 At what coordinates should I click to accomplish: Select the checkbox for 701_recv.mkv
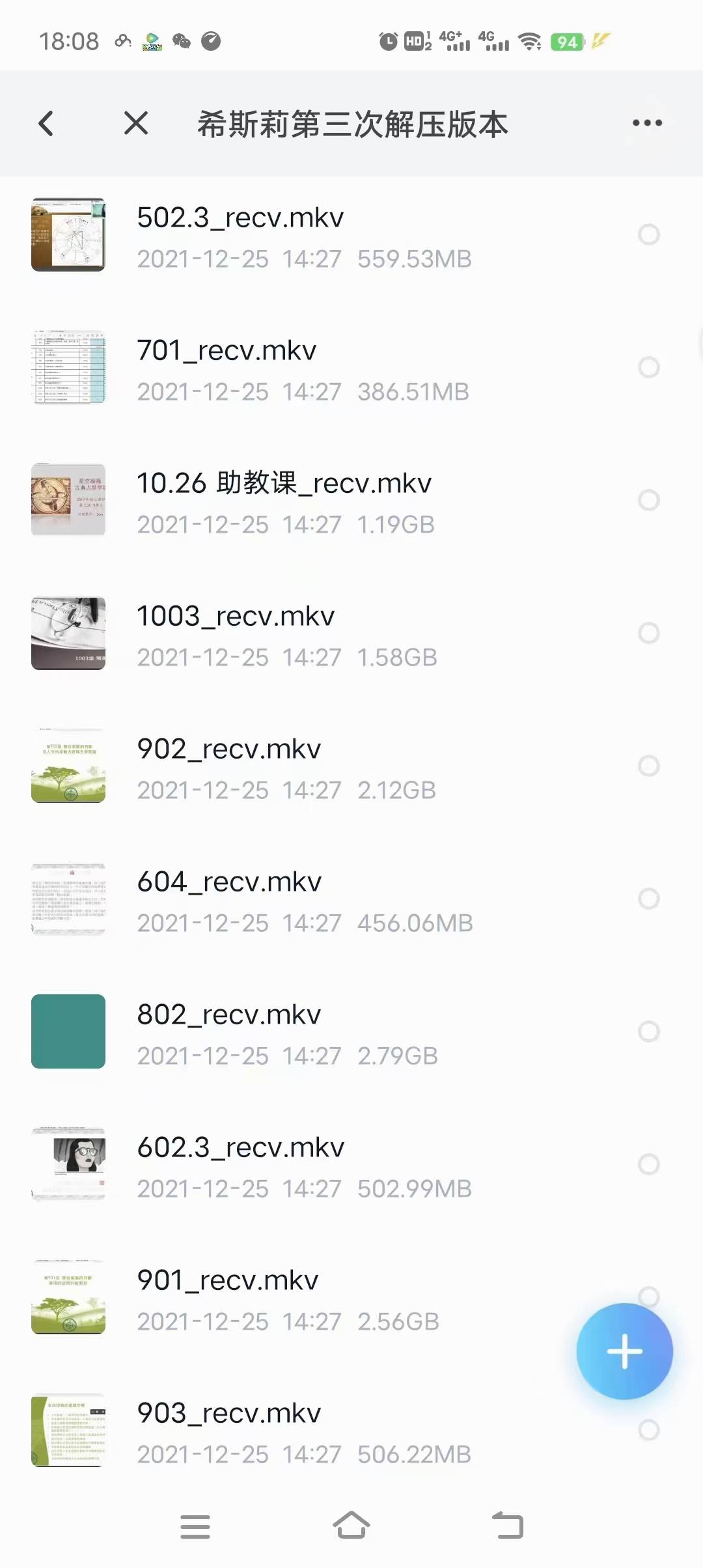[x=648, y=367]
